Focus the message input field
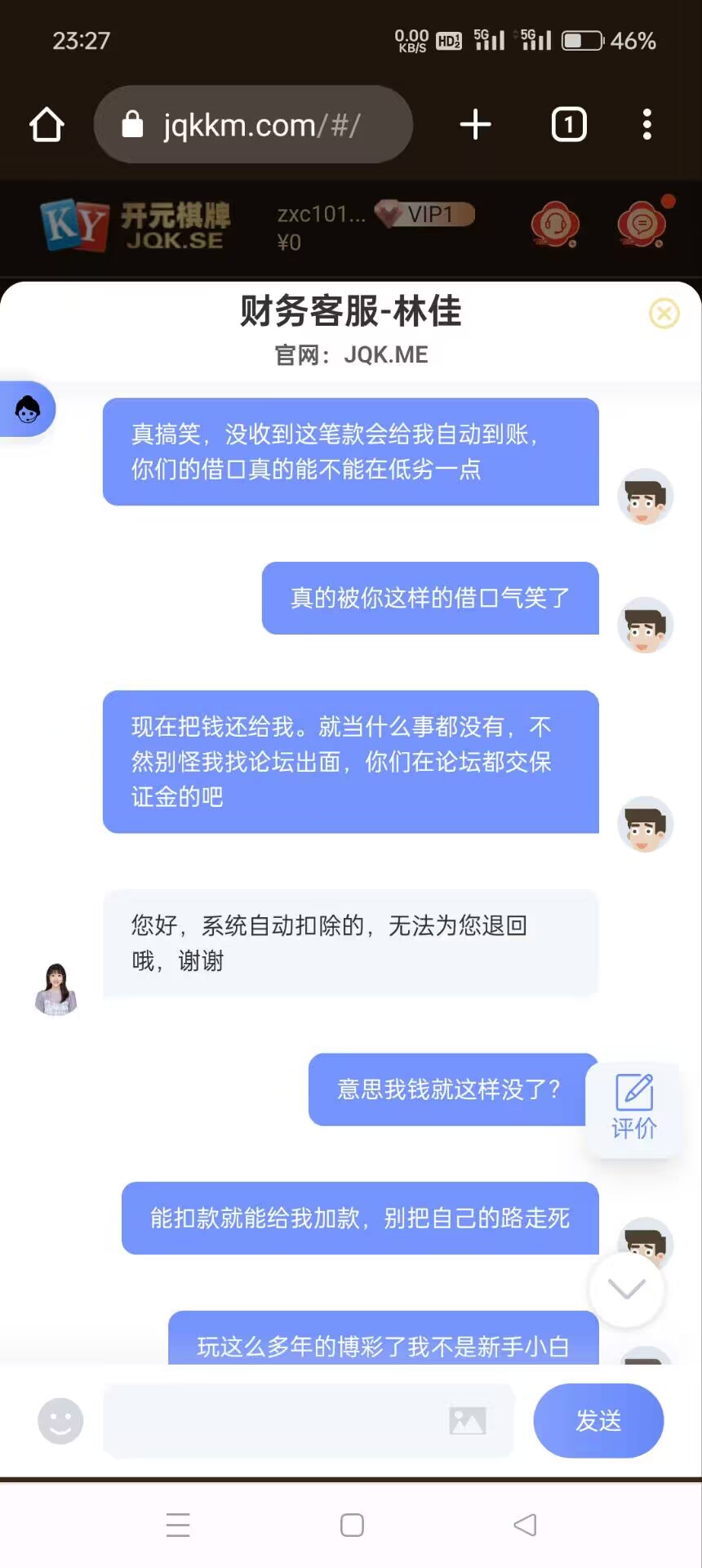The height and width of the screenshot is (1568, 702). [269, 1421]
